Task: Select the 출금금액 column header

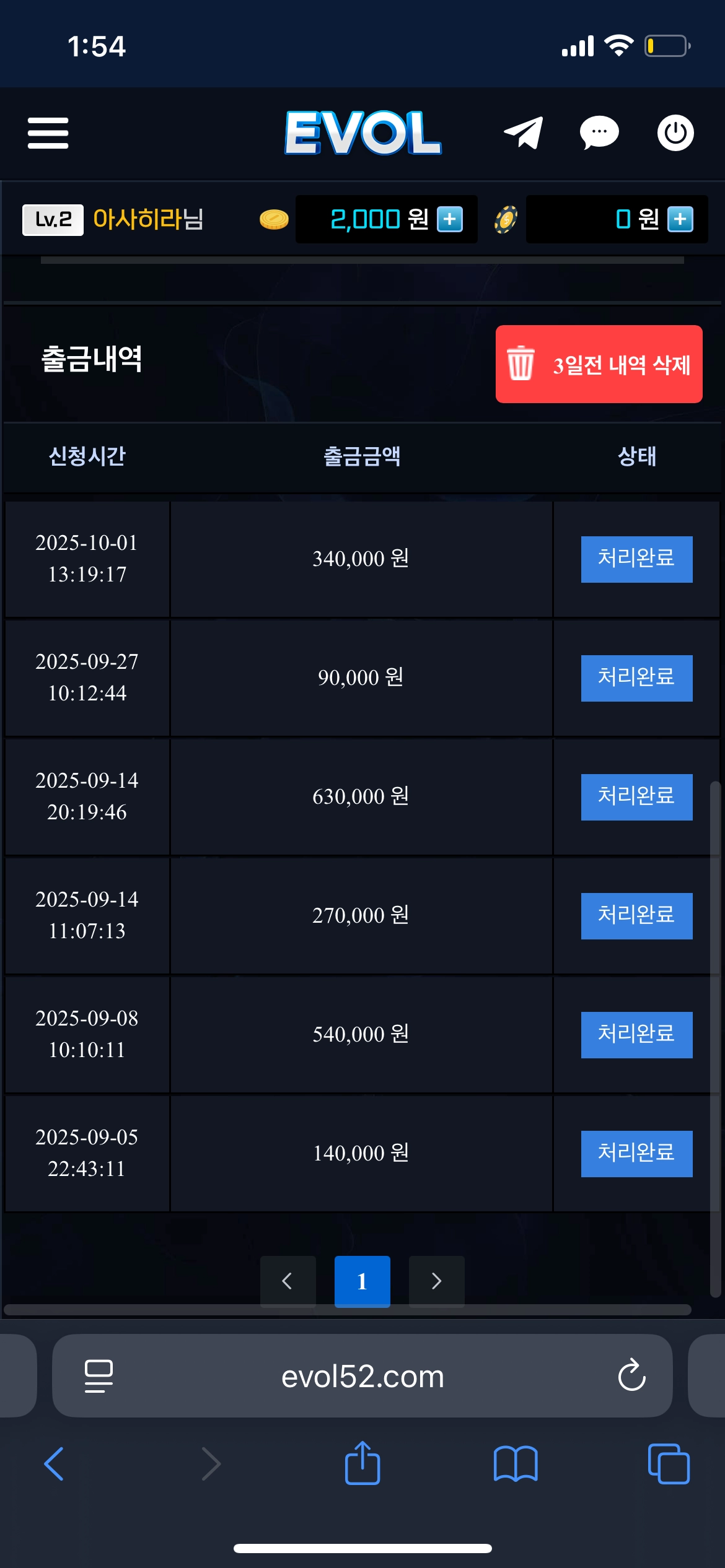Action: click(362, 457)
